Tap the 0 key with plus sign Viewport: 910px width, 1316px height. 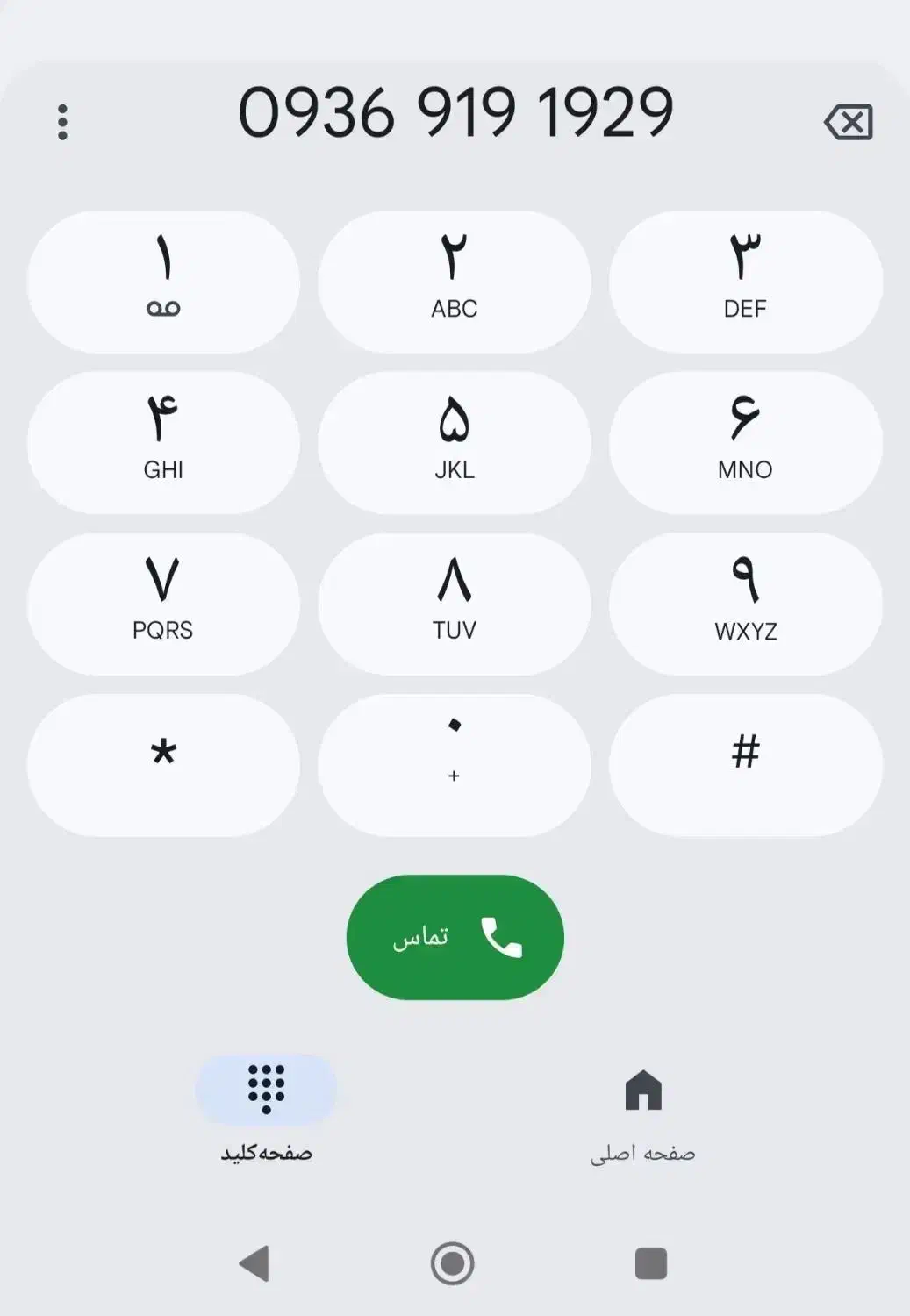point(454,763)
